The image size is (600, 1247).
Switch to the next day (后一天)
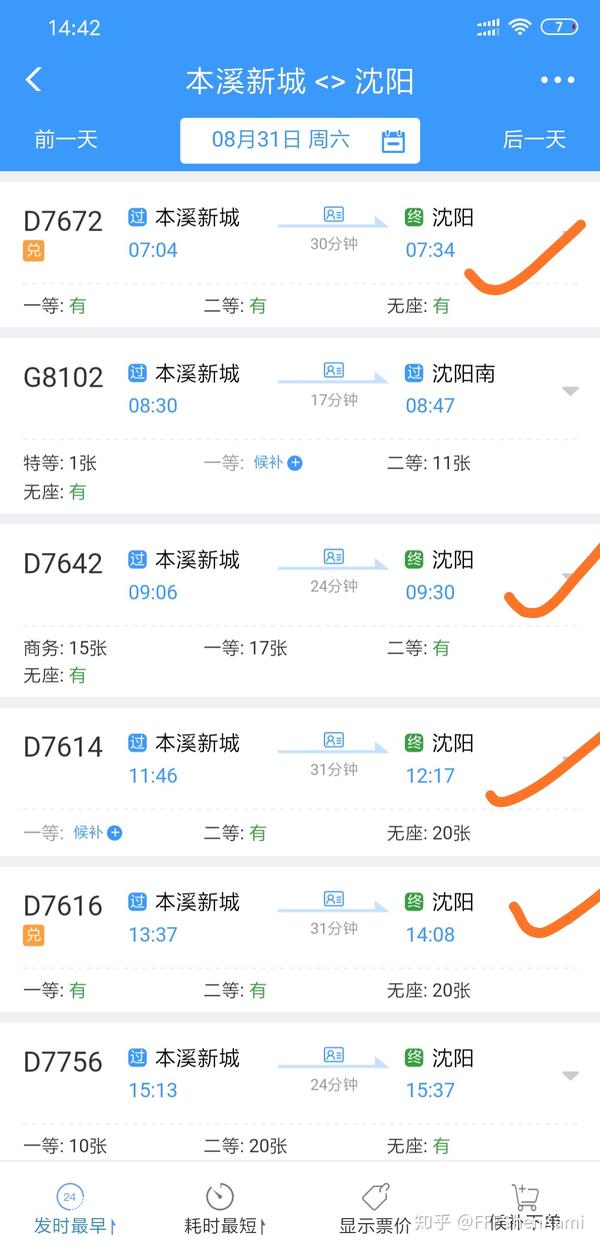pos(534,139)
